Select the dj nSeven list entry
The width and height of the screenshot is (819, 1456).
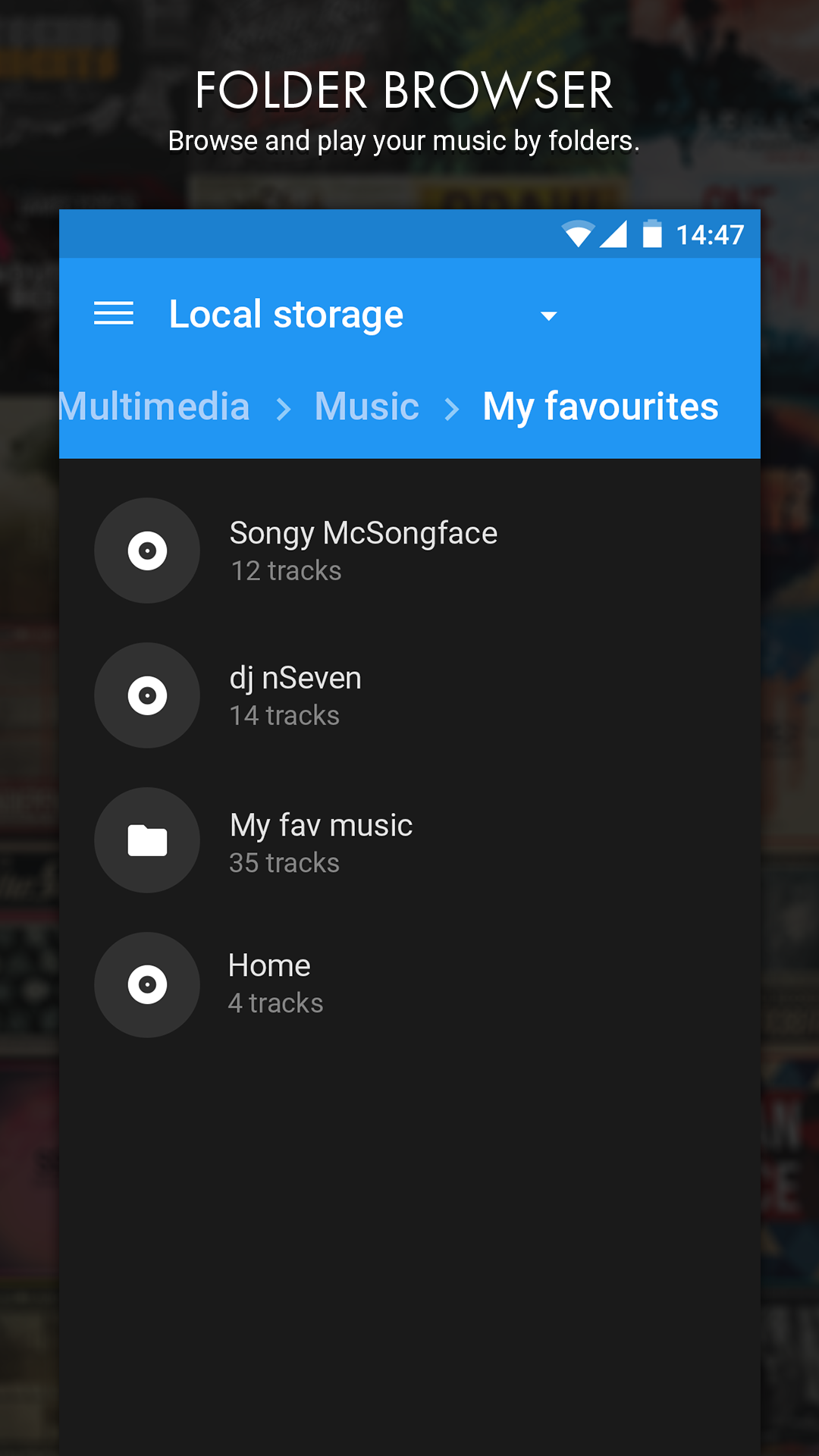point(296,678)
